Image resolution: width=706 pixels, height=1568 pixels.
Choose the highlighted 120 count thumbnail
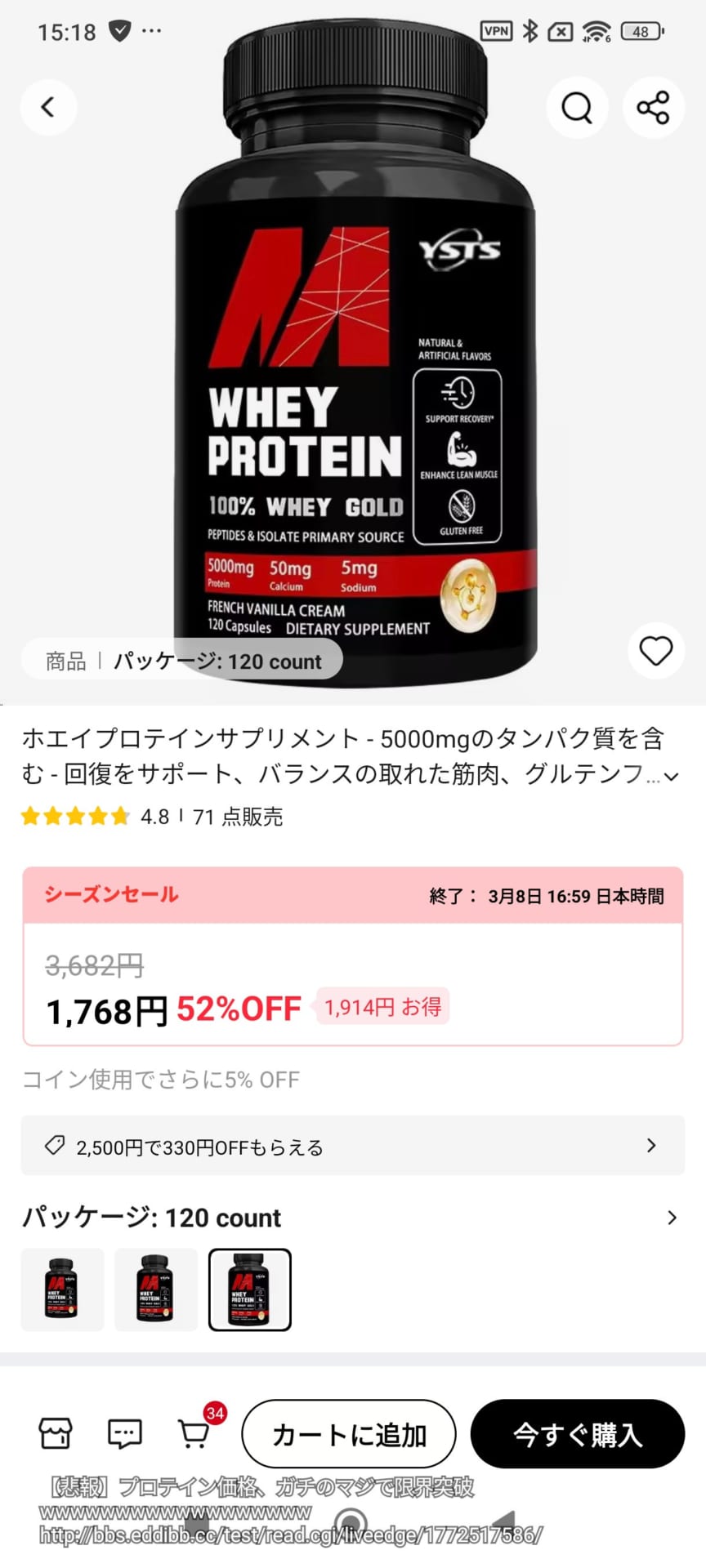[x=250, y=1290]
